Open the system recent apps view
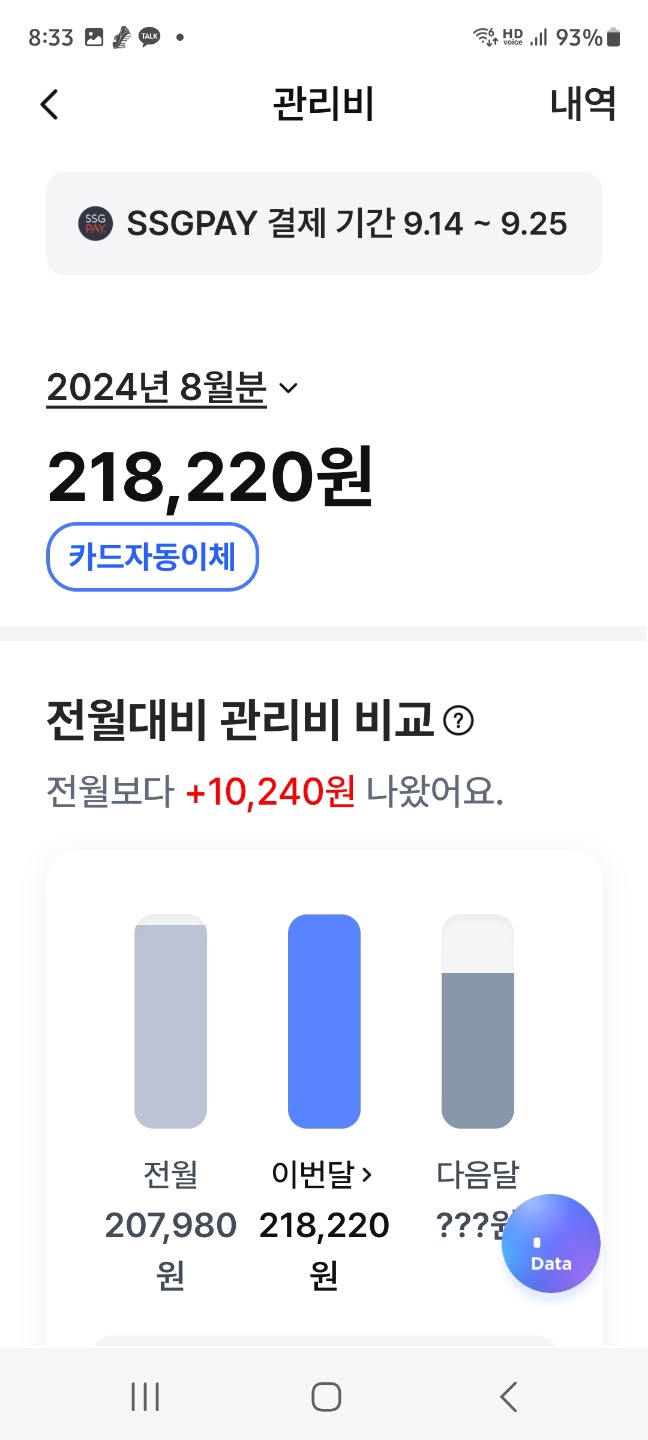Viewport: 648px width, 1440px height. (x=145, y=1396)
